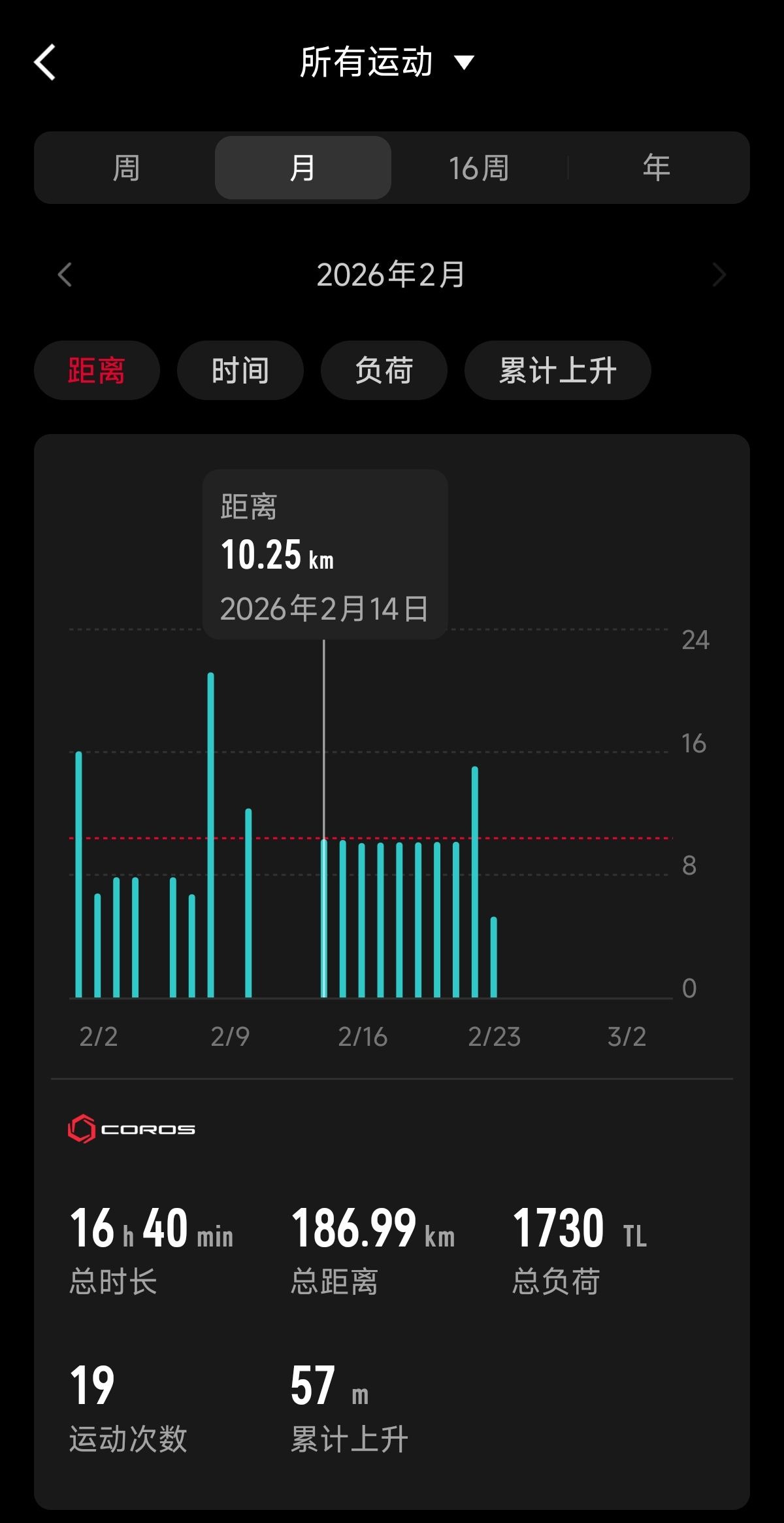Switch to the 16周 view
The image size is (784, 1523).
tap(479, 168)
